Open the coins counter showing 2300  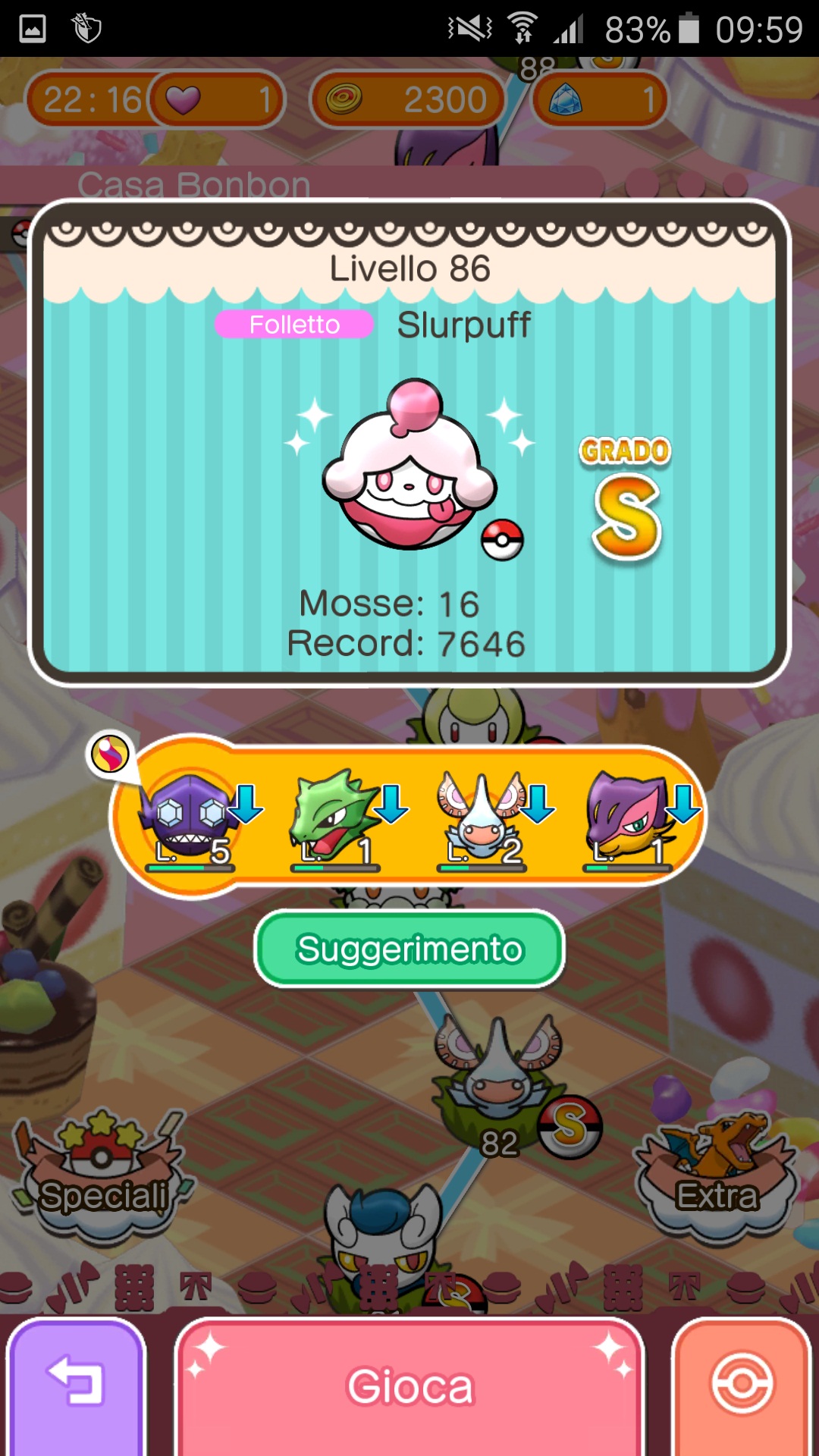(408, 99)
